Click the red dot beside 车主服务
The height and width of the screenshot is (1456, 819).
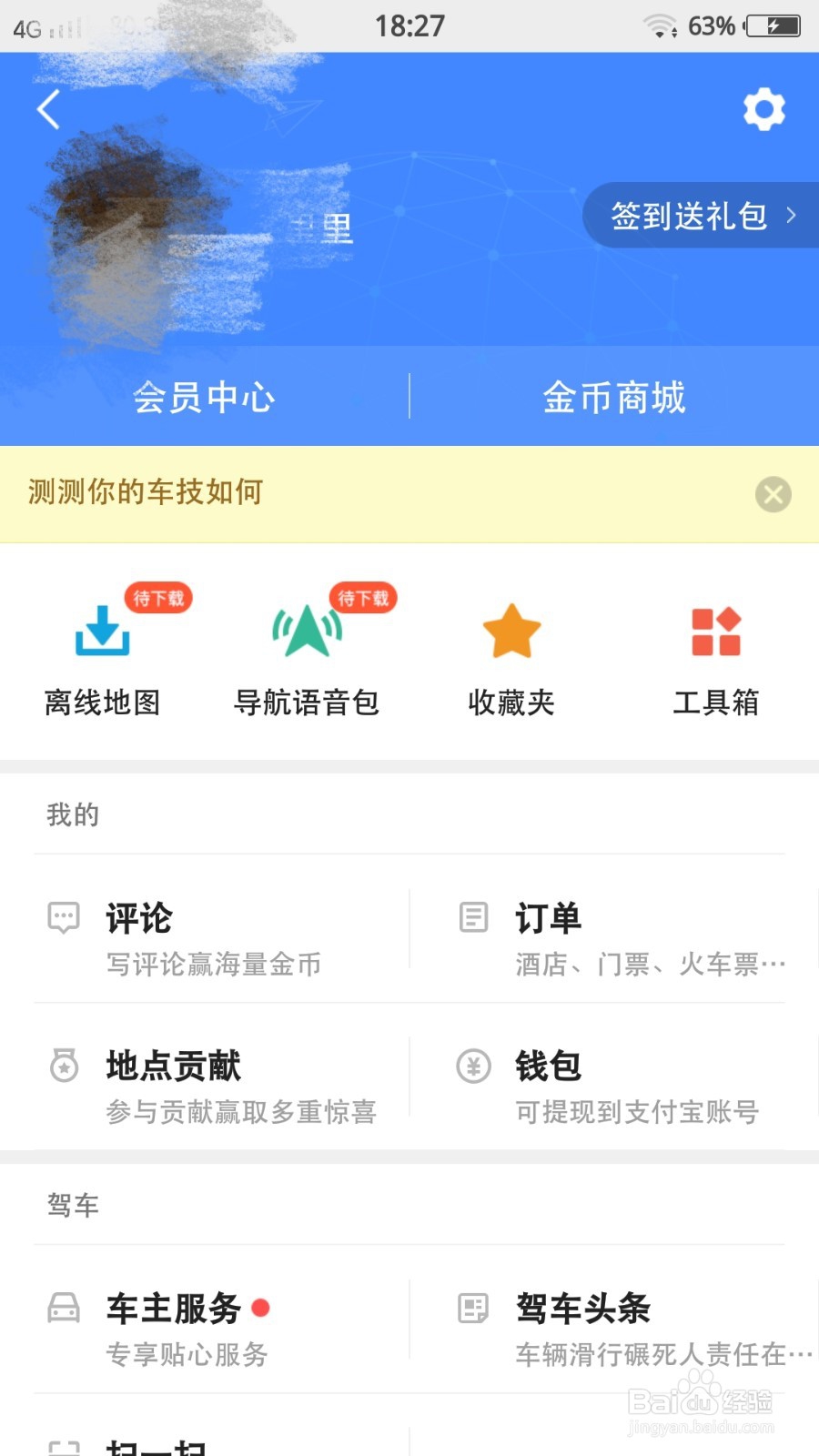pos(262,1306)
